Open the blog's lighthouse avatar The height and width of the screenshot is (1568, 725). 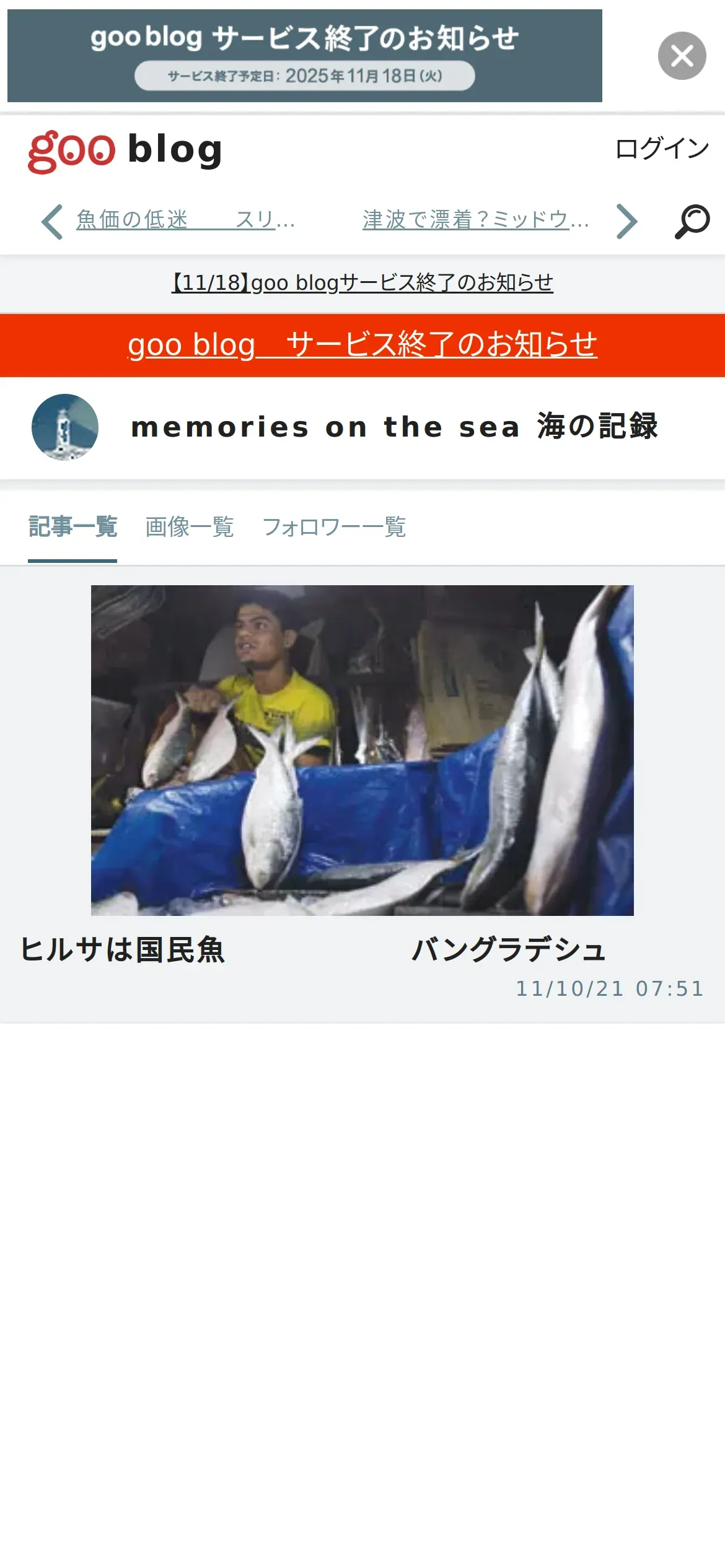(65, 427)
